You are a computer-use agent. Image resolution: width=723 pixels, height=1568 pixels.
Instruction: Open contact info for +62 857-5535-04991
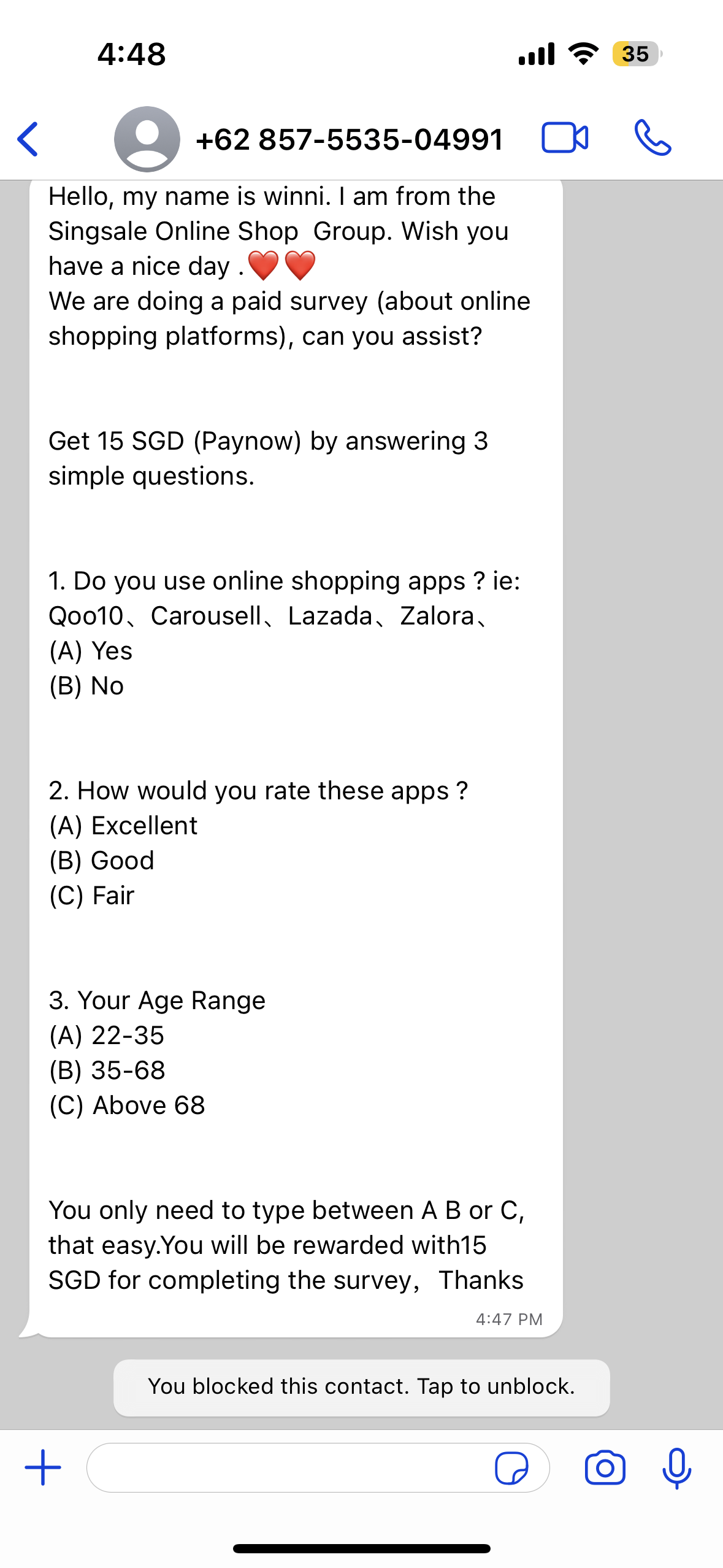[348, 139]
